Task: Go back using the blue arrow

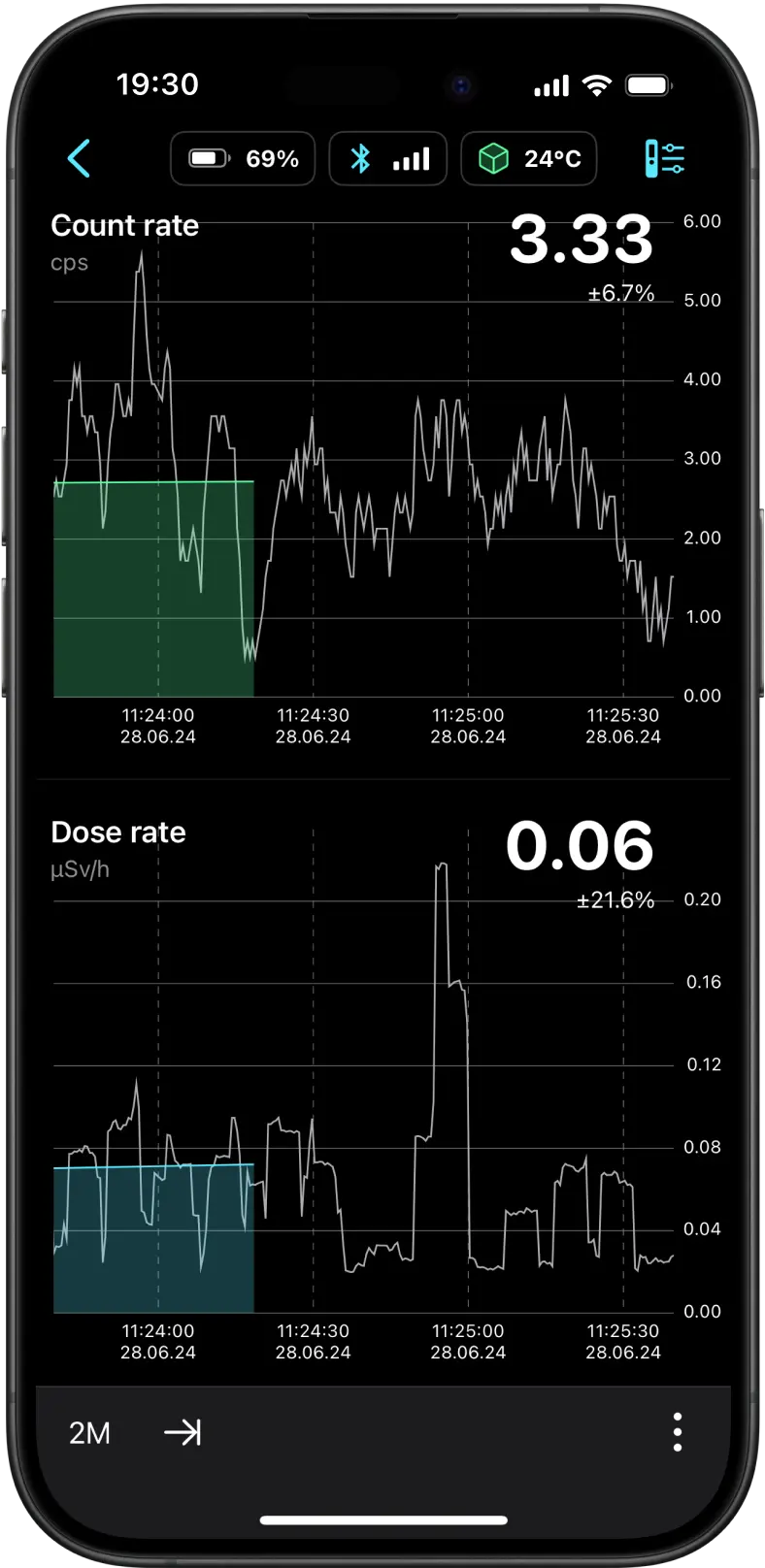Action: click(x=79, y=158)
